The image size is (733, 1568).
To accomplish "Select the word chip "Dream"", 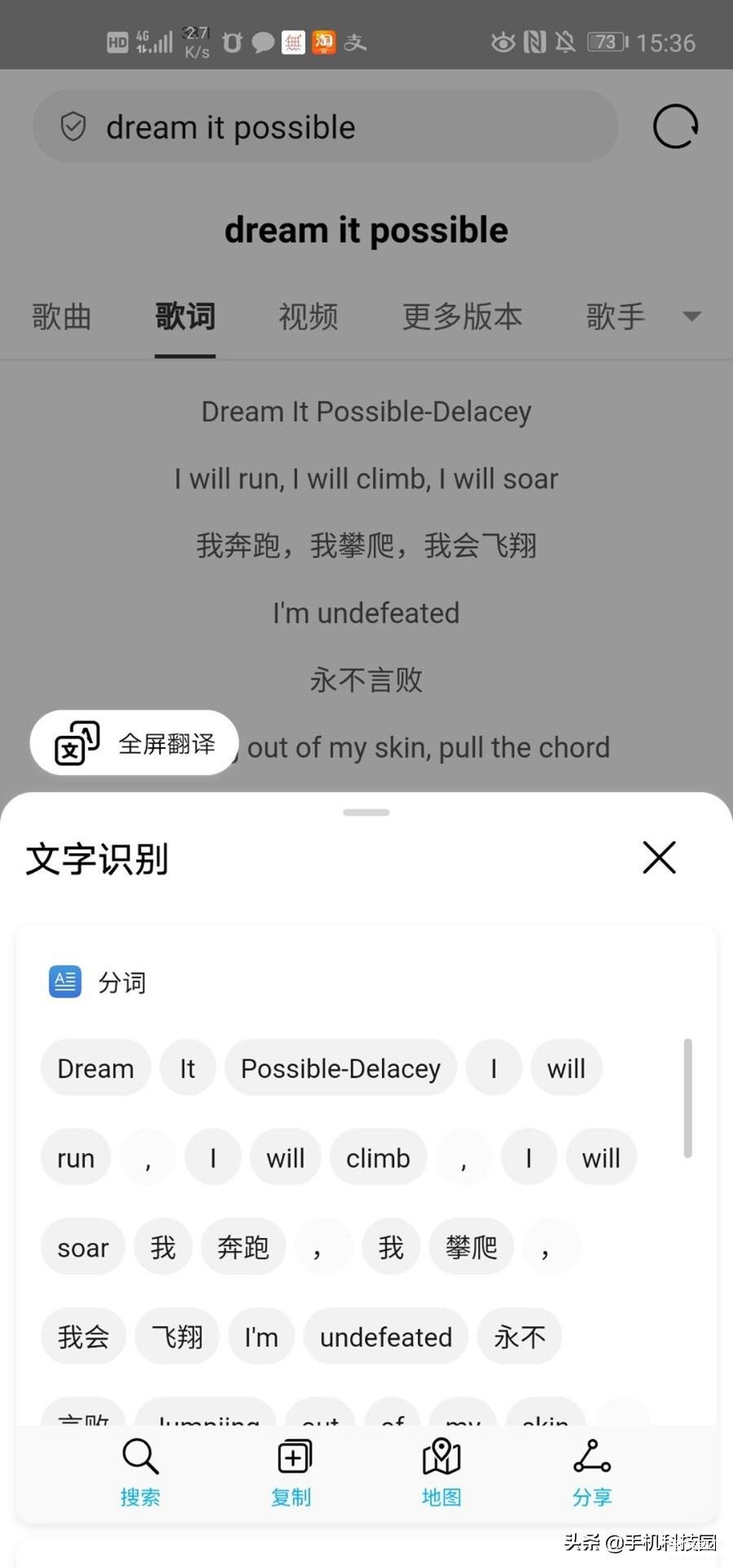I will tap(96, 1068).
